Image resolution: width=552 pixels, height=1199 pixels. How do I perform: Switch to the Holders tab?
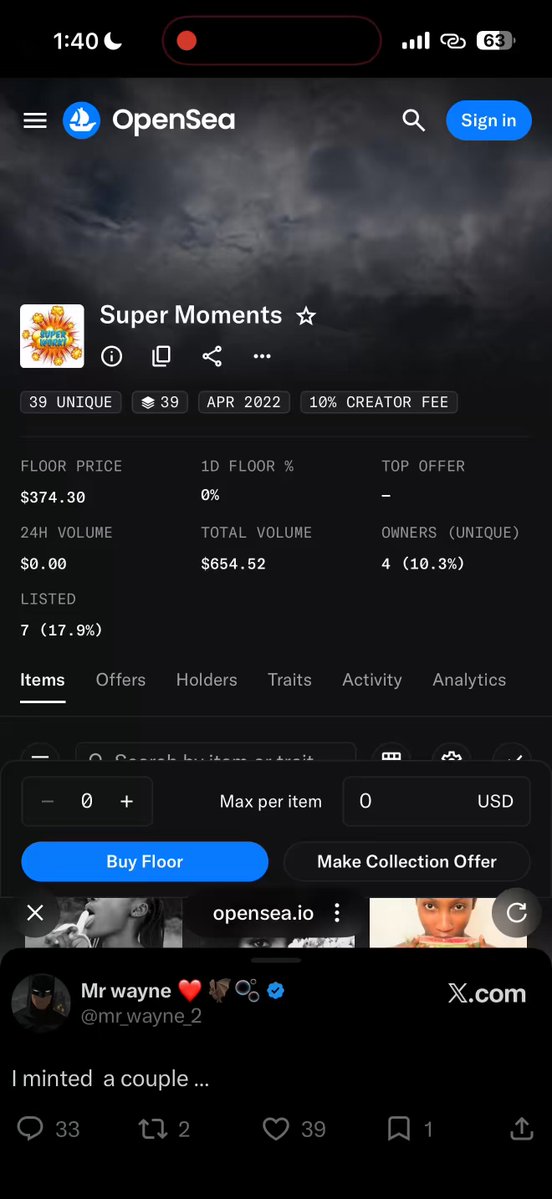click(x=206, y=680)
